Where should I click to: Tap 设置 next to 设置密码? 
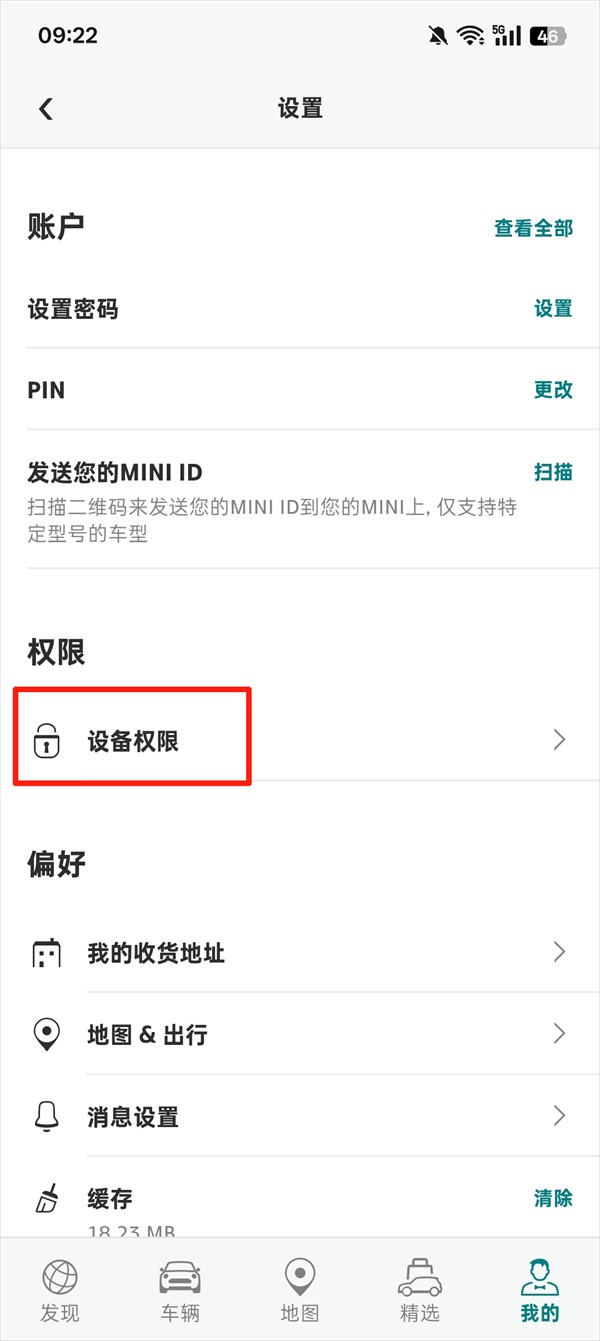click(552, 309)
